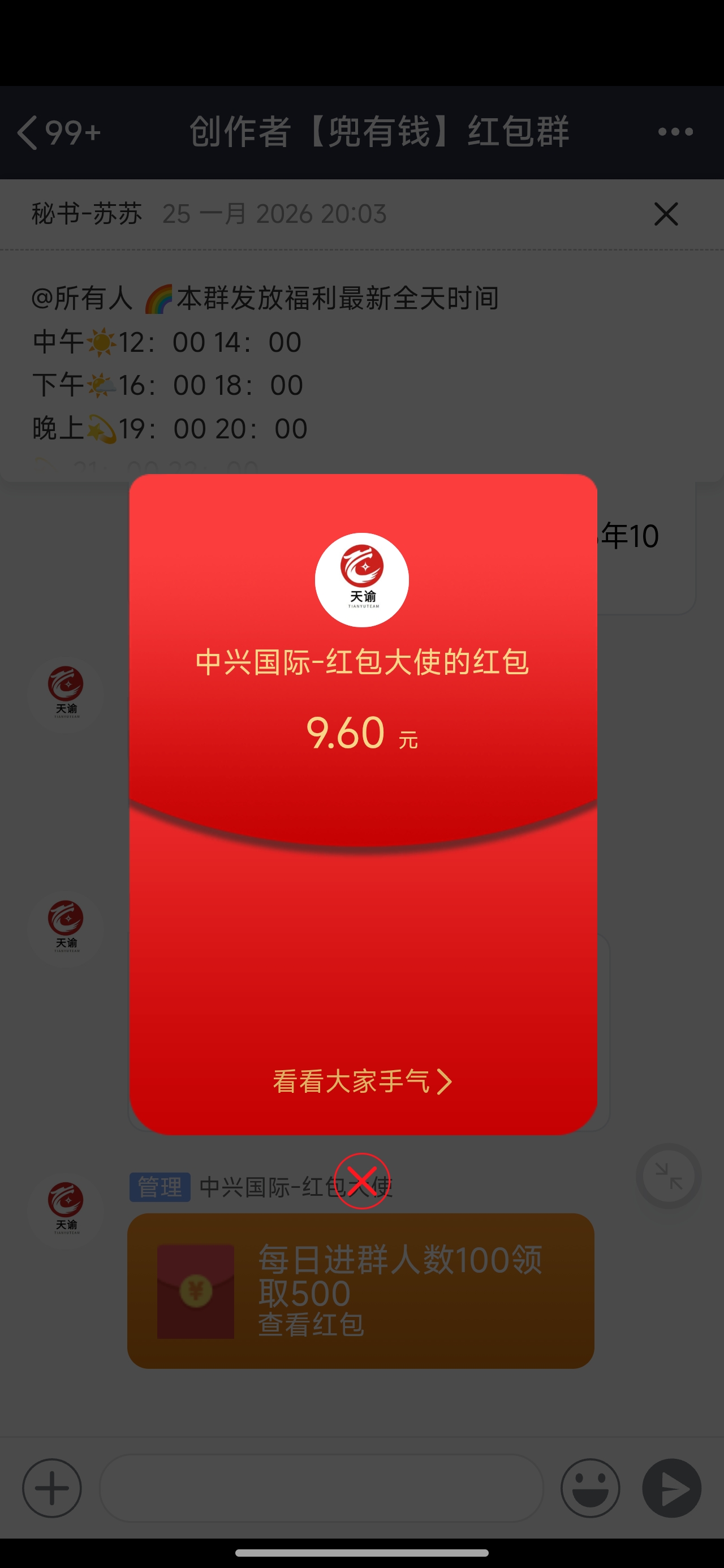
Task: Open the chat input plus menu
Action: click(52, 1487)
